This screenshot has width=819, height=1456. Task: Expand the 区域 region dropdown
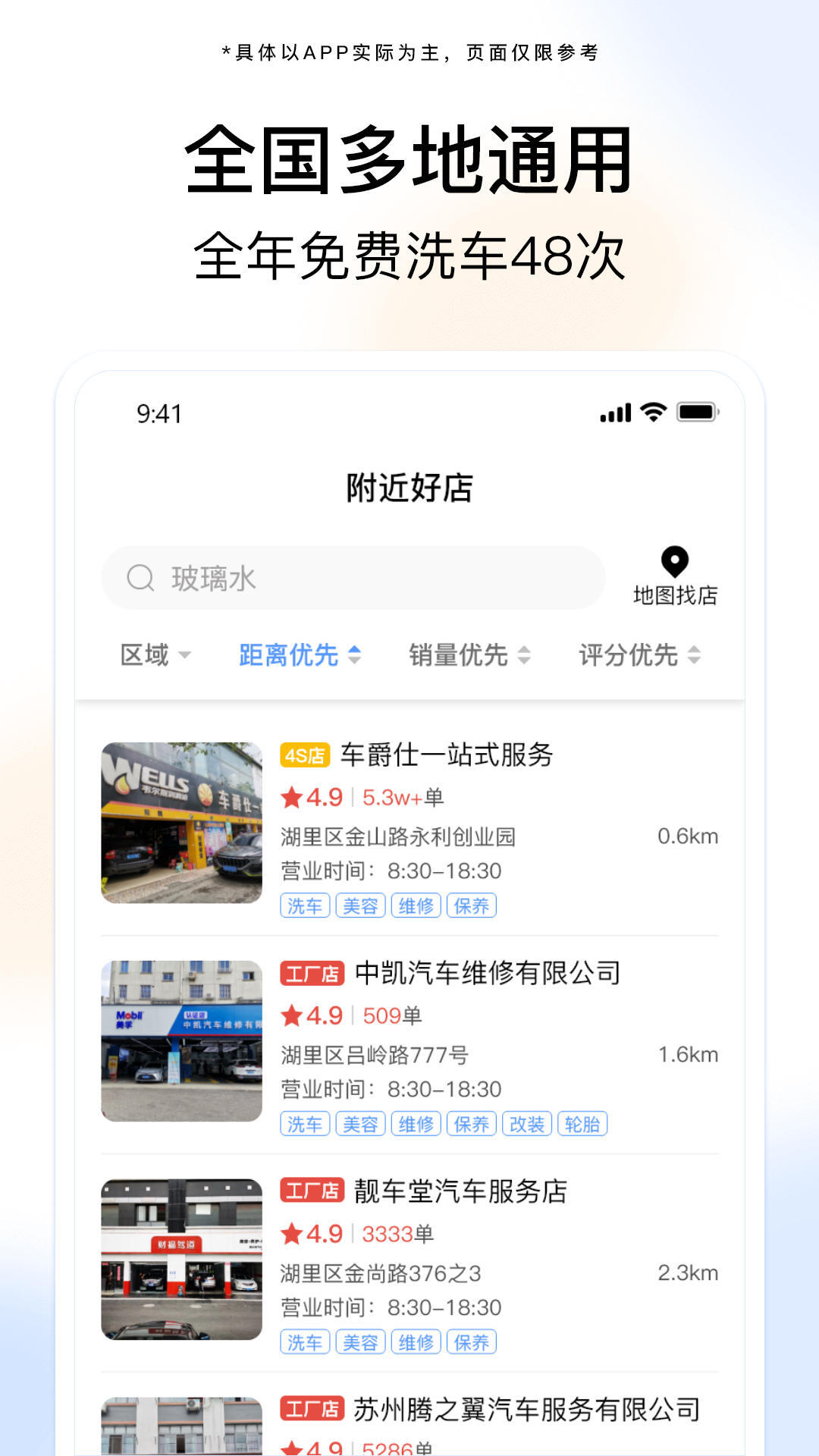[152, 657]
